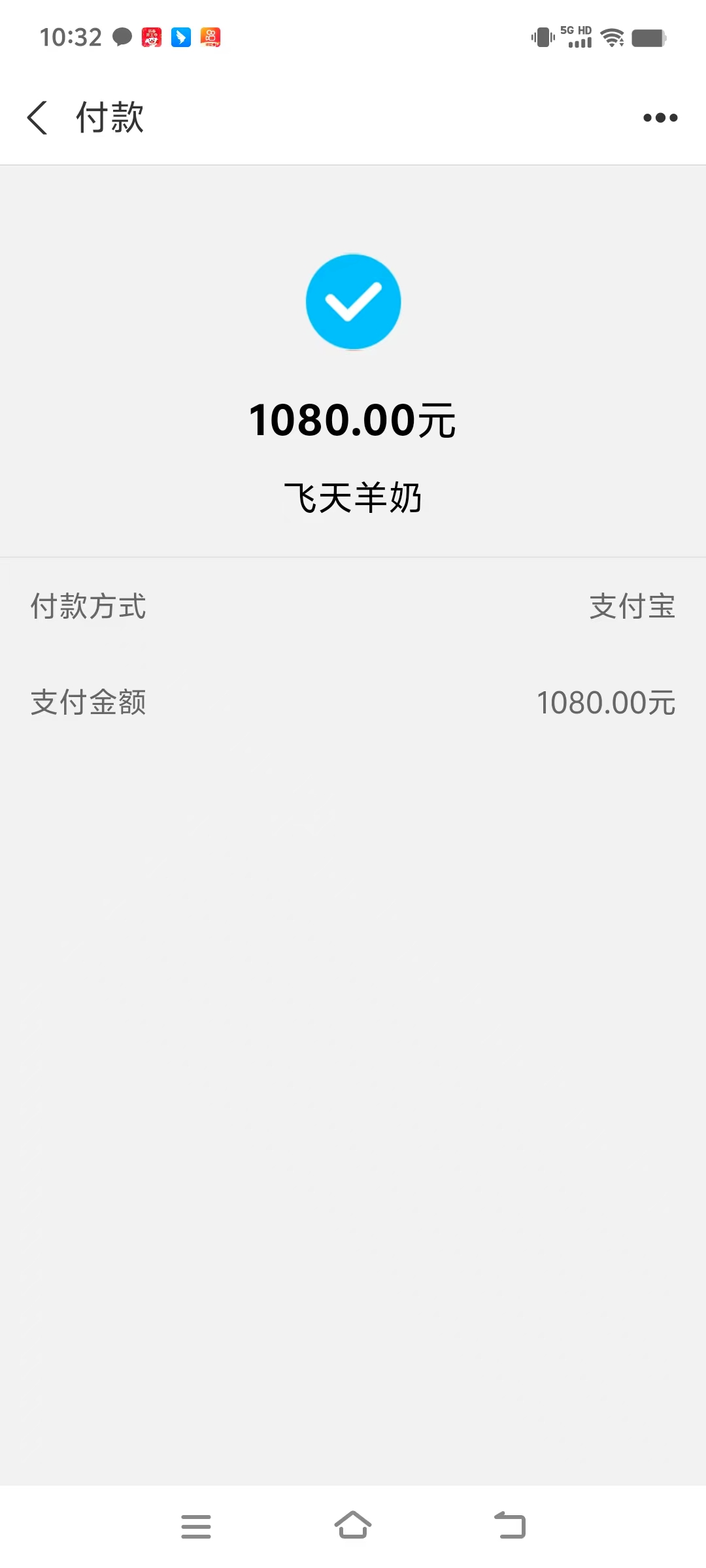Tap the system home button
The image size is (706, 1568).
pyautogui.click(x=353, y=1526)
